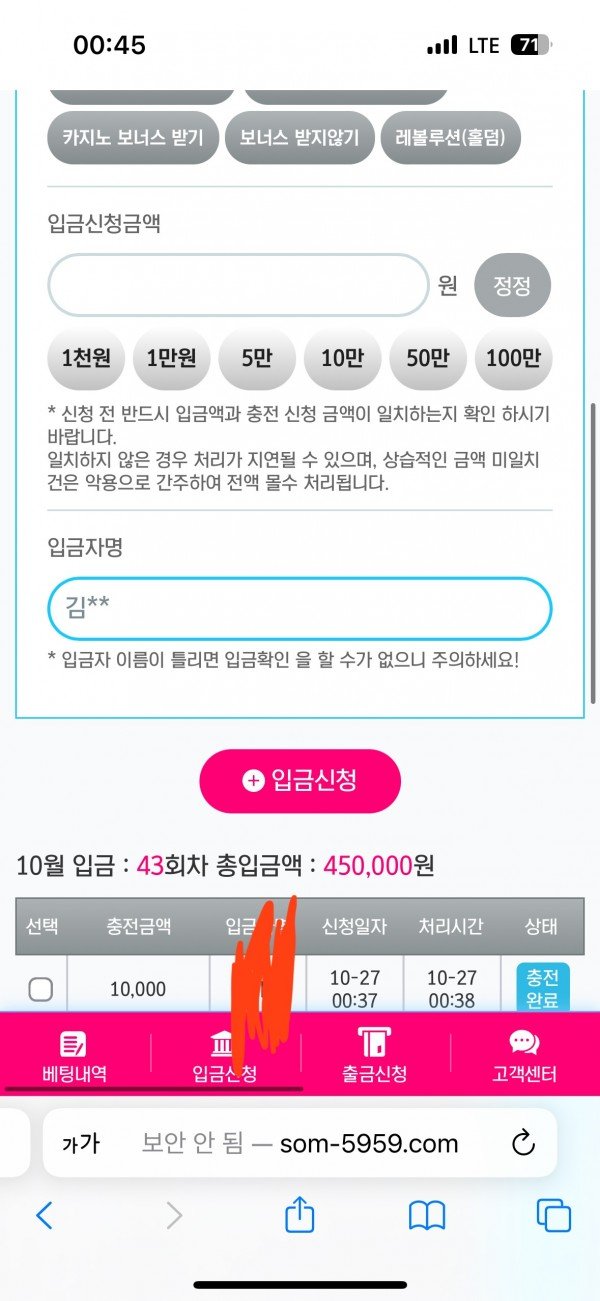The width and height of the screenshot is (600, 1301).
Task: Select the 카지노 보너스 받기 option
Action: (x=132, y=139)
